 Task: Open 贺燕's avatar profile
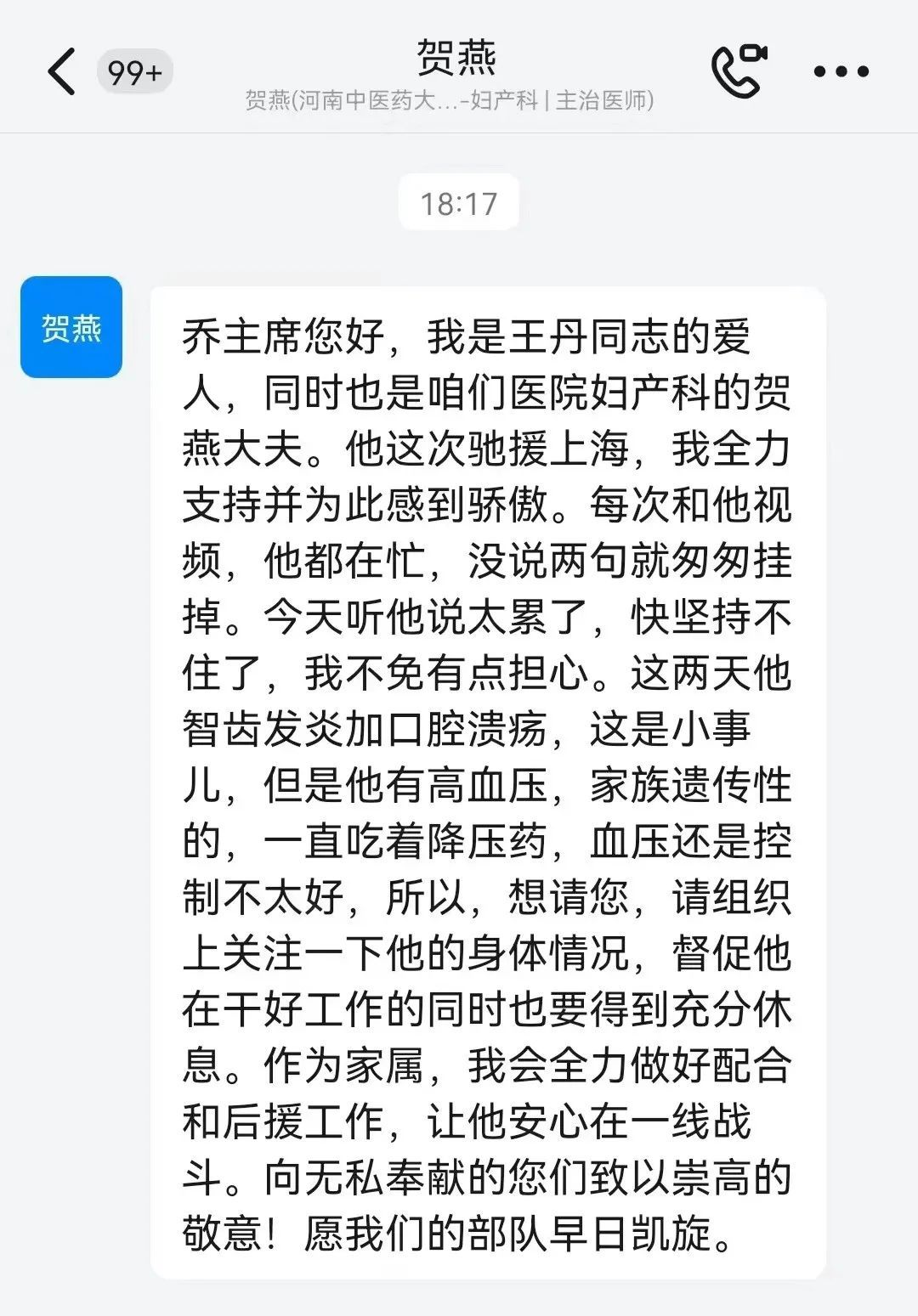[71, 327]
